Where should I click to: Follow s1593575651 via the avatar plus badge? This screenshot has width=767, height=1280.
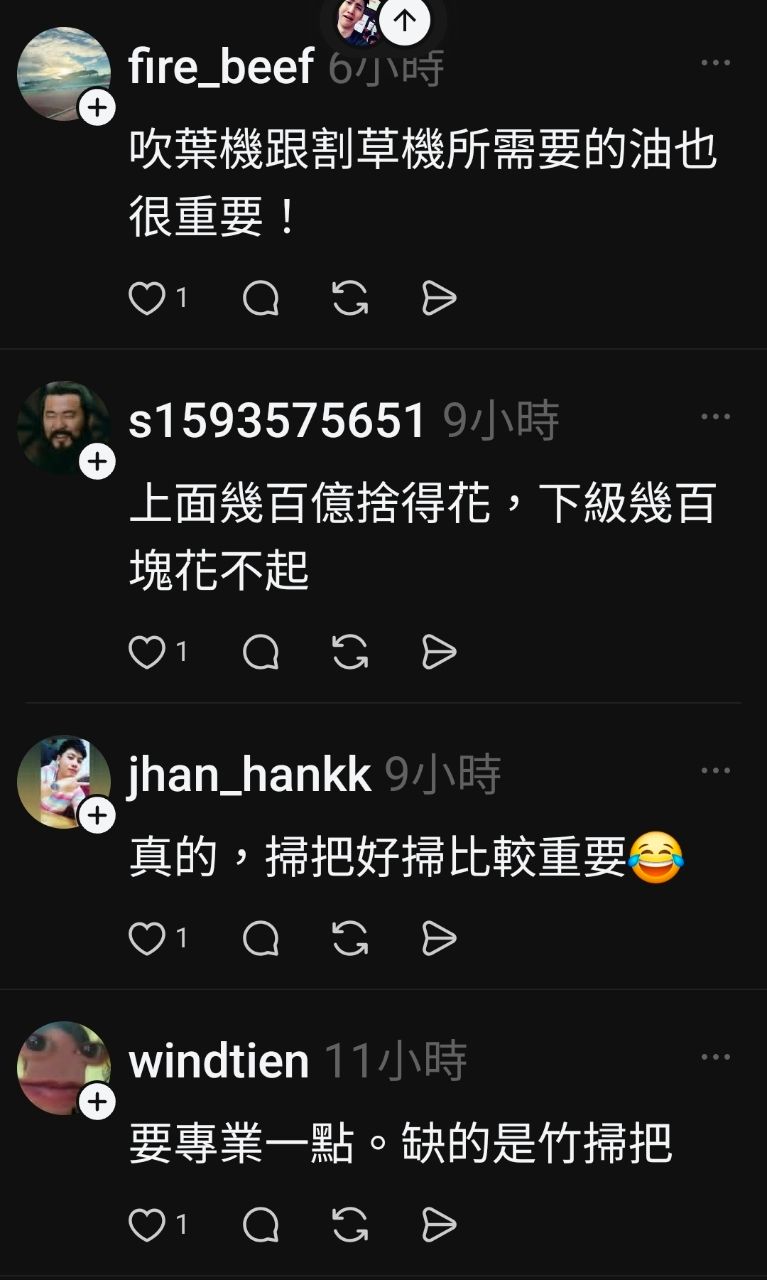(x=97, y=462)
